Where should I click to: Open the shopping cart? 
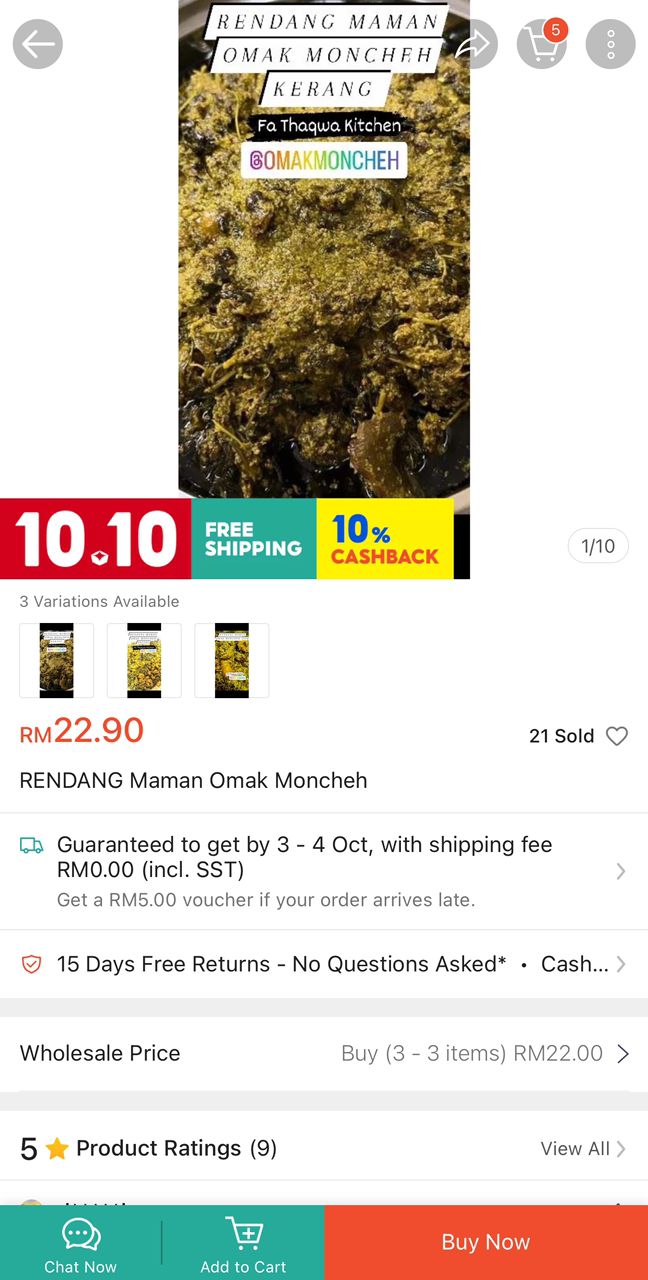point(542,44)
